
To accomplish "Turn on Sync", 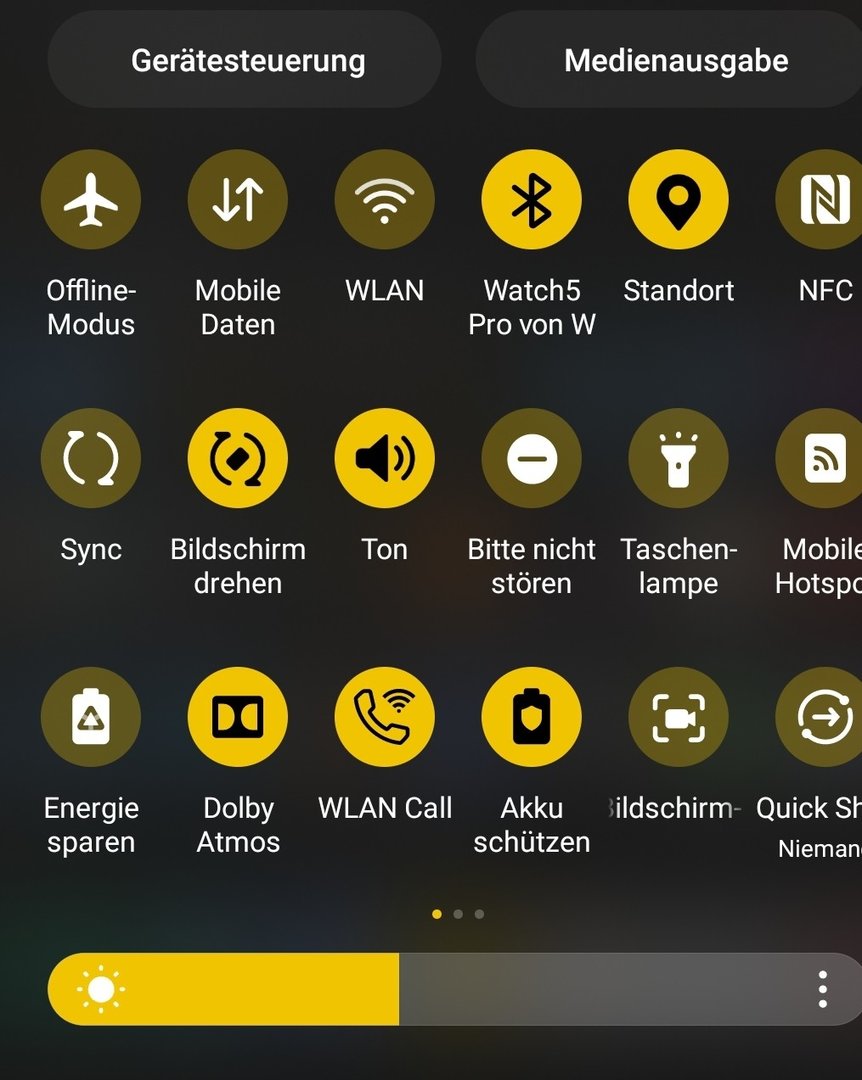I will pos(91,458).
